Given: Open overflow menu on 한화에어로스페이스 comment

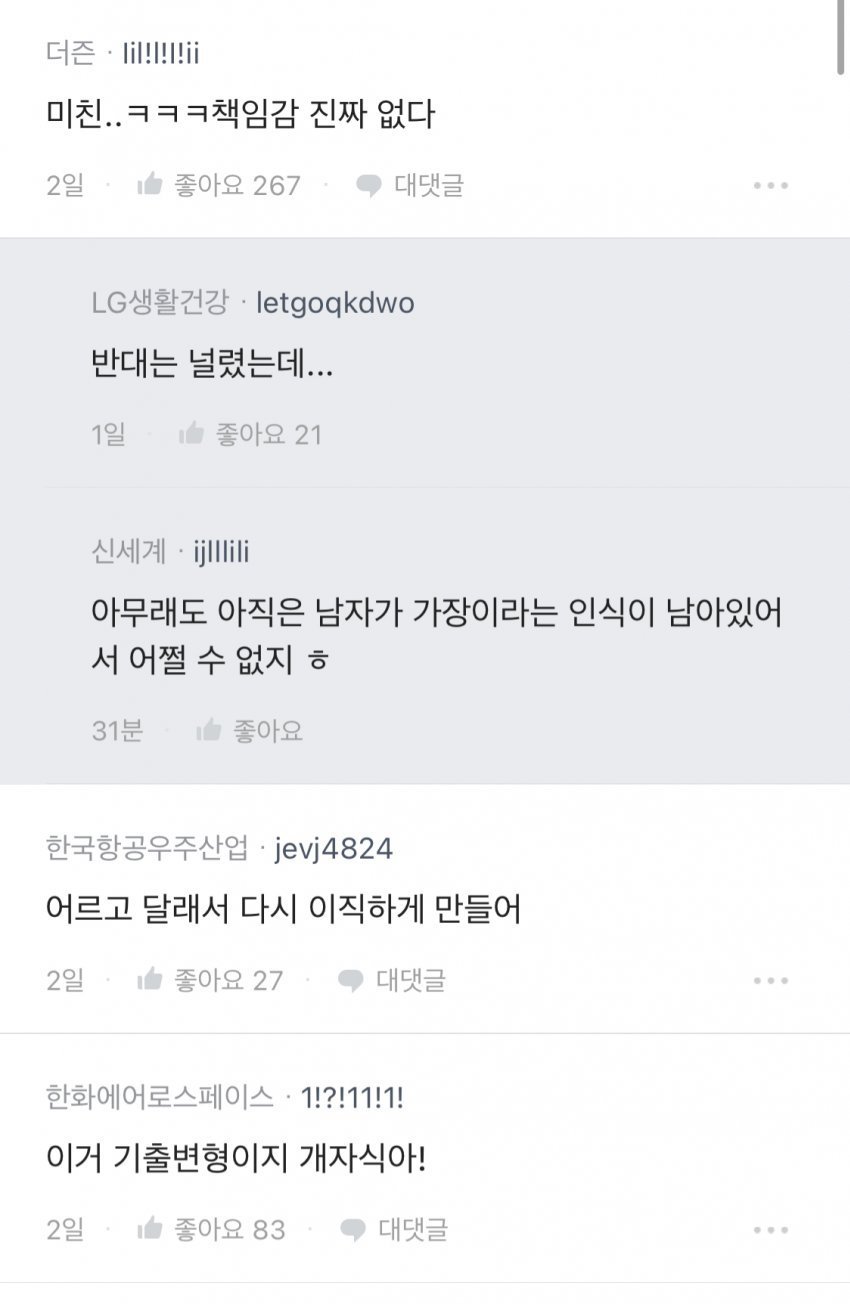Looking at the screenshot, I should click(771, 1229).
